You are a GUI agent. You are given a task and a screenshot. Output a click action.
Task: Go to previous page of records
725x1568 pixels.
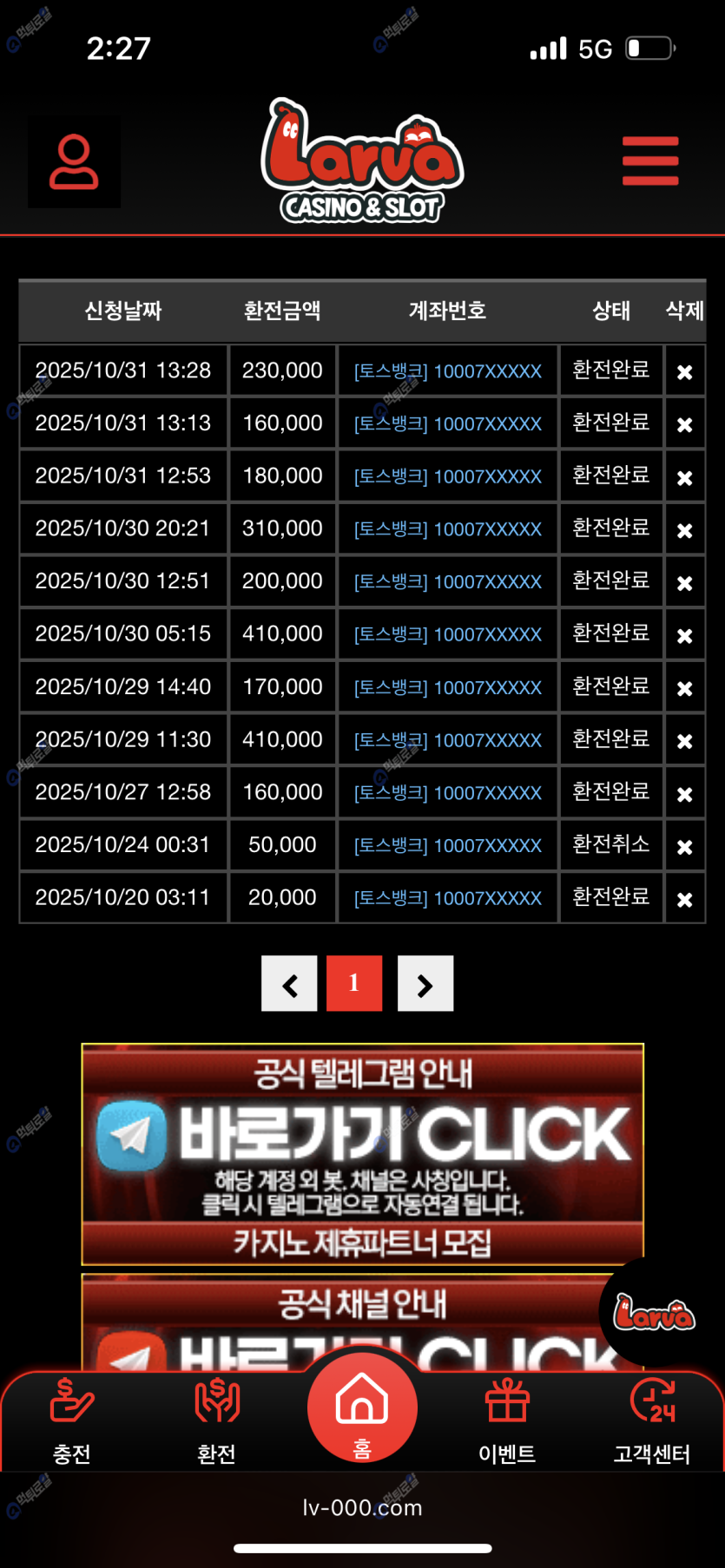[x=289, y=984]
